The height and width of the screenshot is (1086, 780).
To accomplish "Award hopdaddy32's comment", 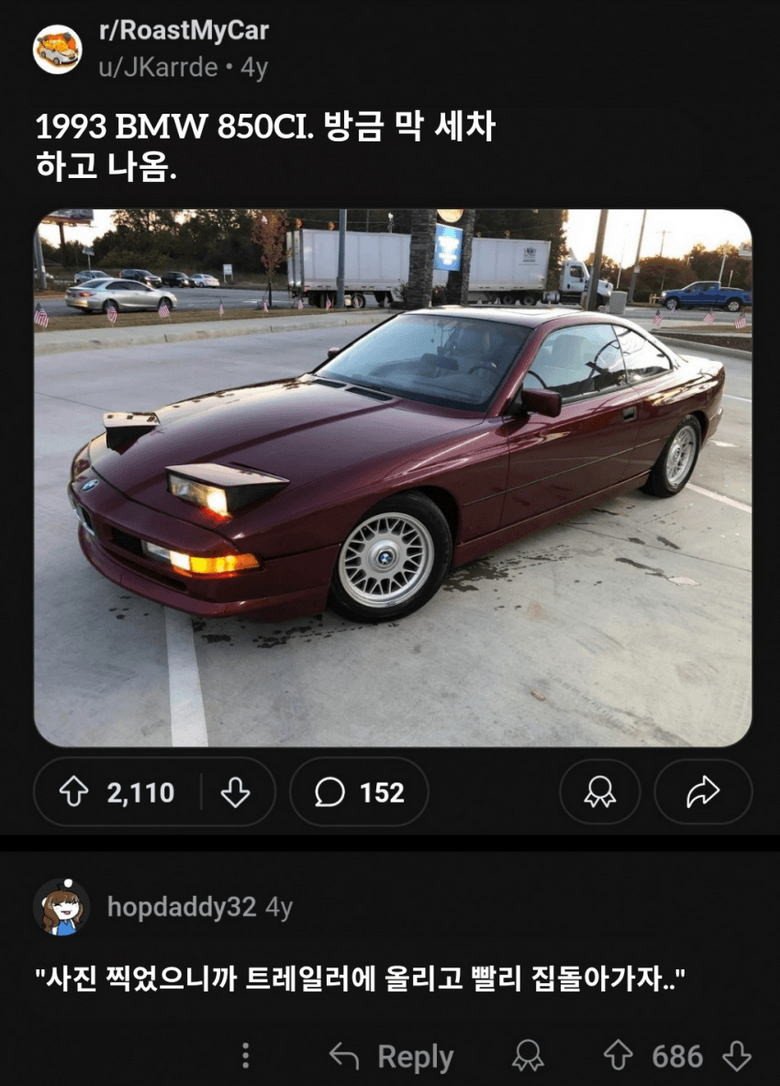I will 527,1056.
